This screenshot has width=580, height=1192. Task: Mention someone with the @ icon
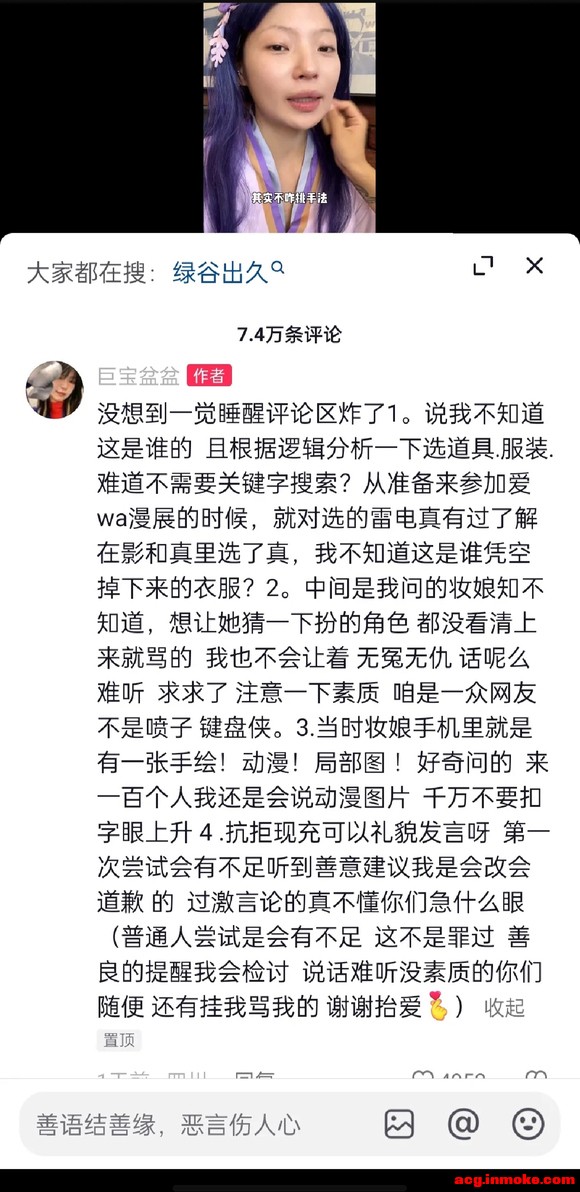click(463, 1124)
